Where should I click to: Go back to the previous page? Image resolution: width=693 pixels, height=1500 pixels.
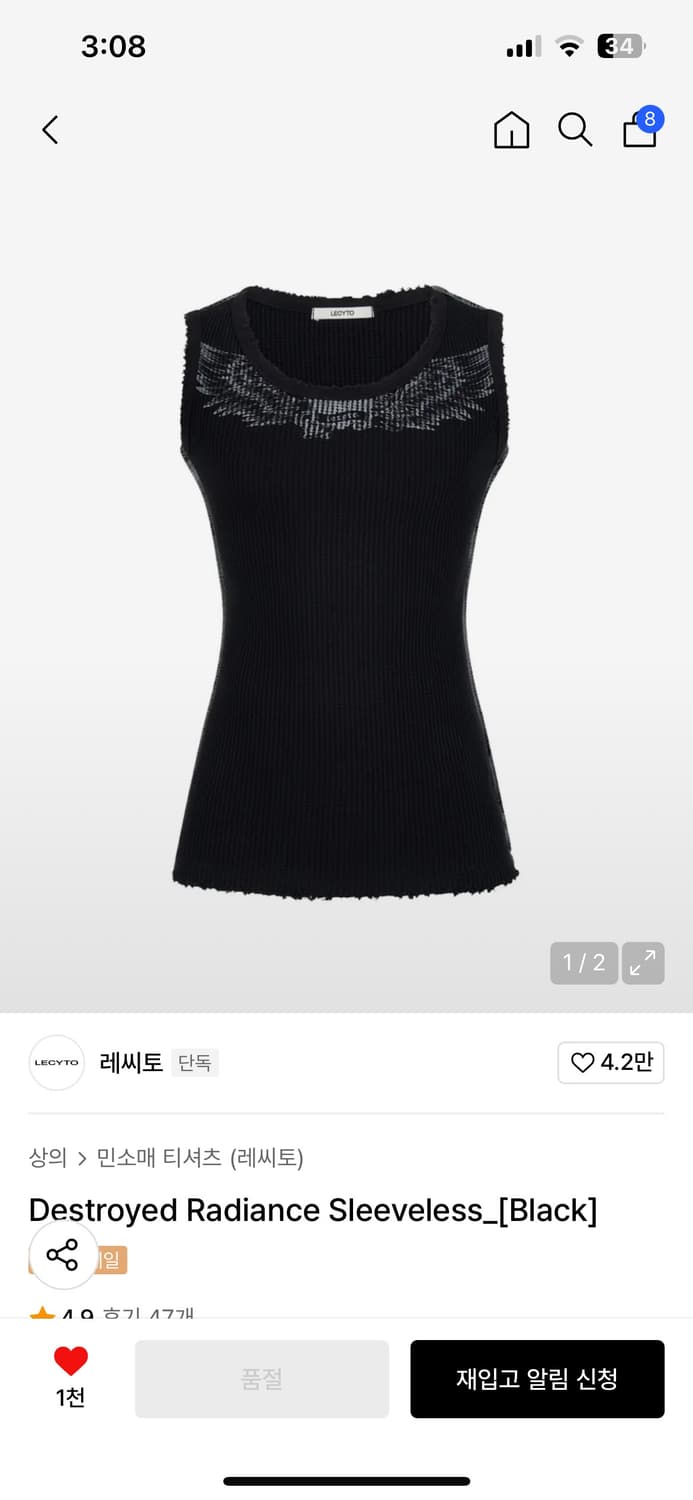point(50,130)
